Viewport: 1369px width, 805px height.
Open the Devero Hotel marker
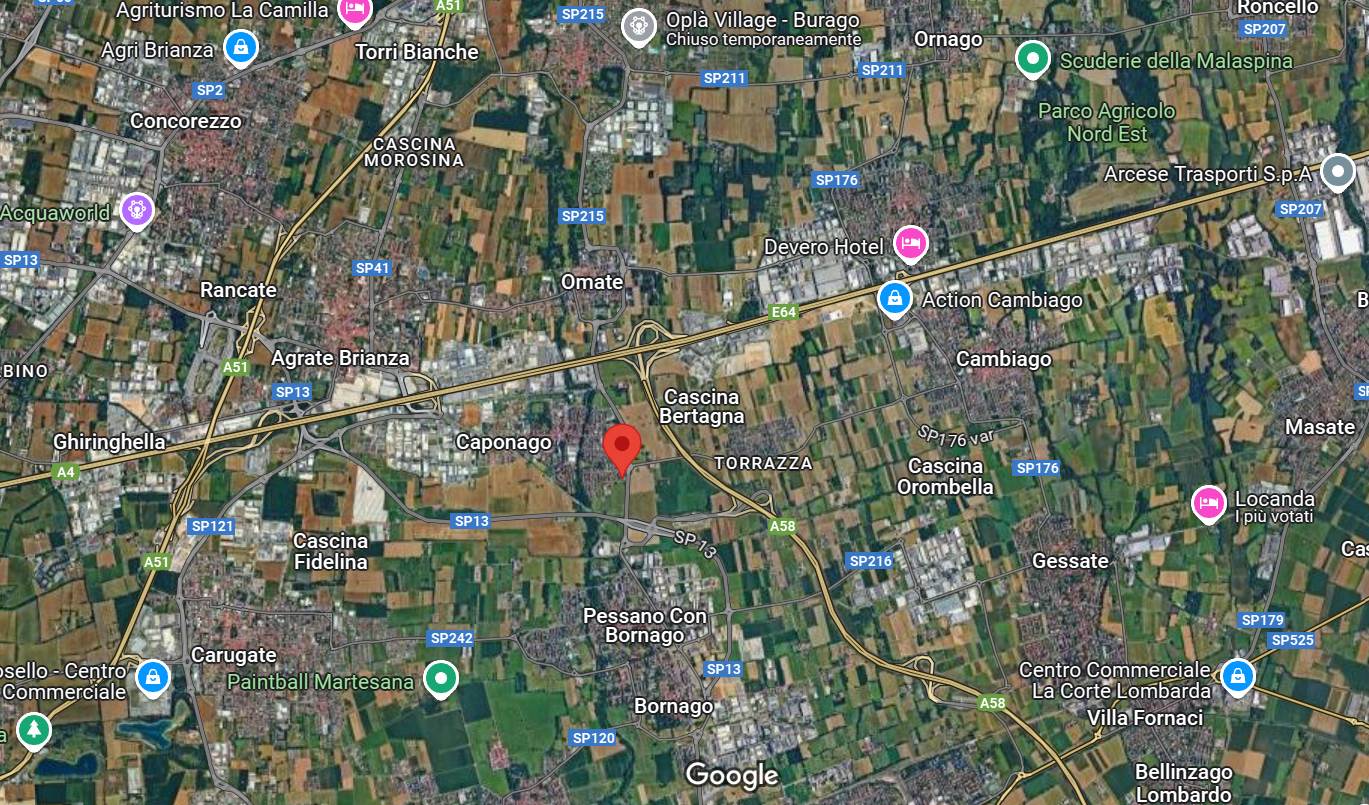click(x=909, y=243)
